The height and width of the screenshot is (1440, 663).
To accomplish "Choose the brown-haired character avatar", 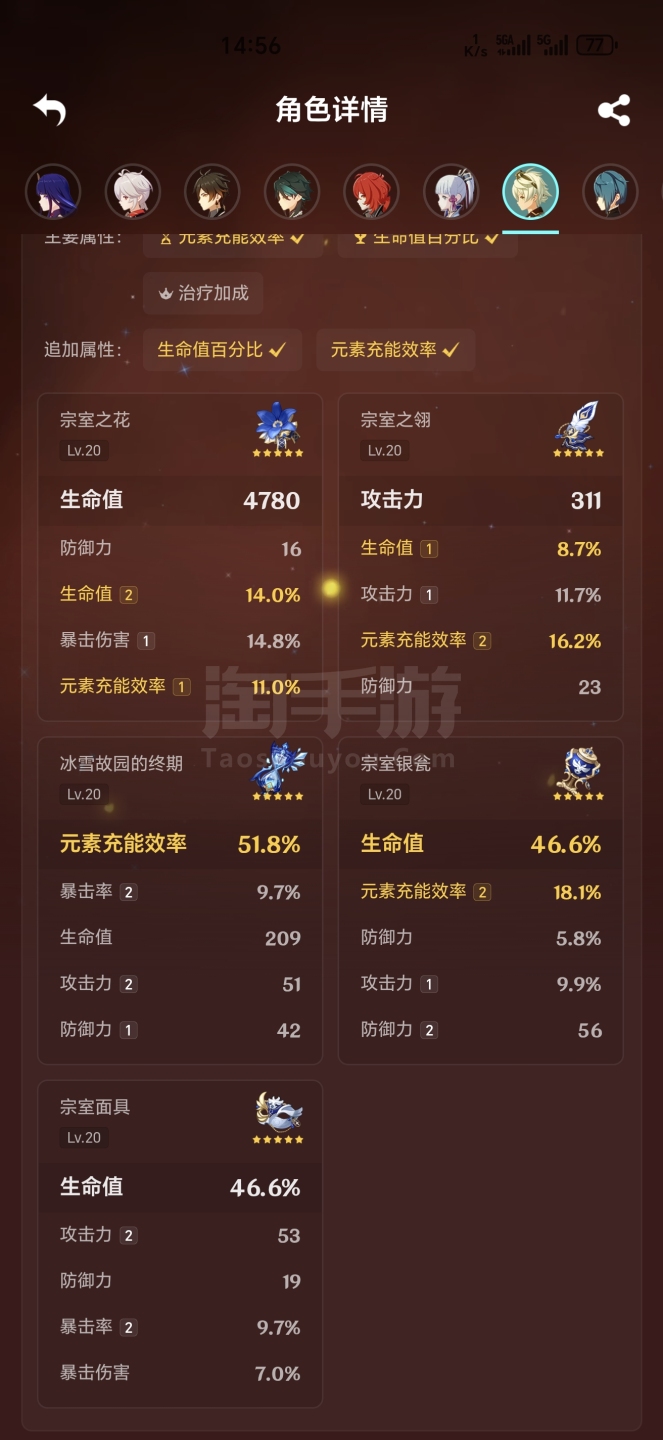I will tap(212, 191).
